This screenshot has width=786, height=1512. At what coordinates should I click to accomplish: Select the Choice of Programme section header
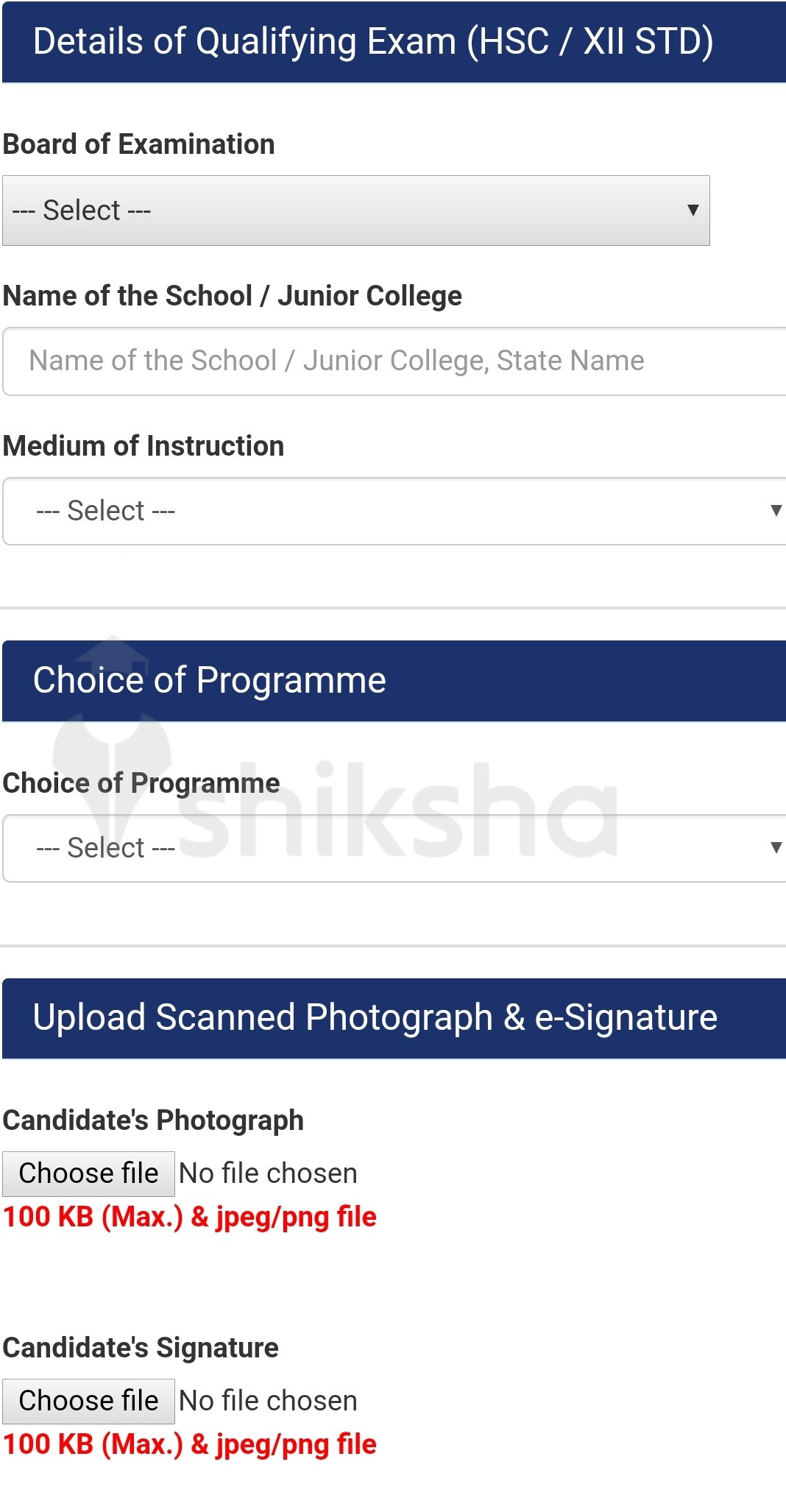tap(210, 679)
